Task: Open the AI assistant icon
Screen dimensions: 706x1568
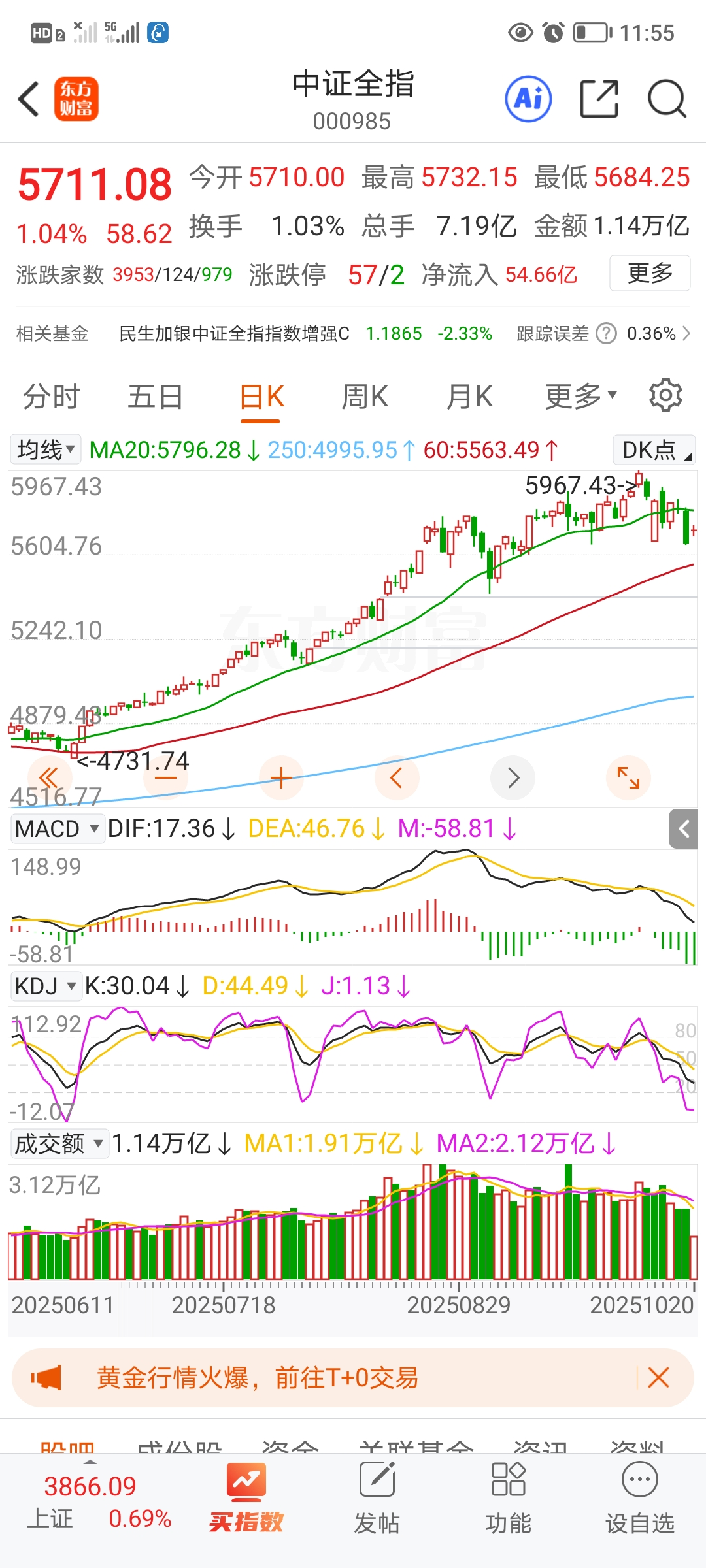Action: [528, 99]
